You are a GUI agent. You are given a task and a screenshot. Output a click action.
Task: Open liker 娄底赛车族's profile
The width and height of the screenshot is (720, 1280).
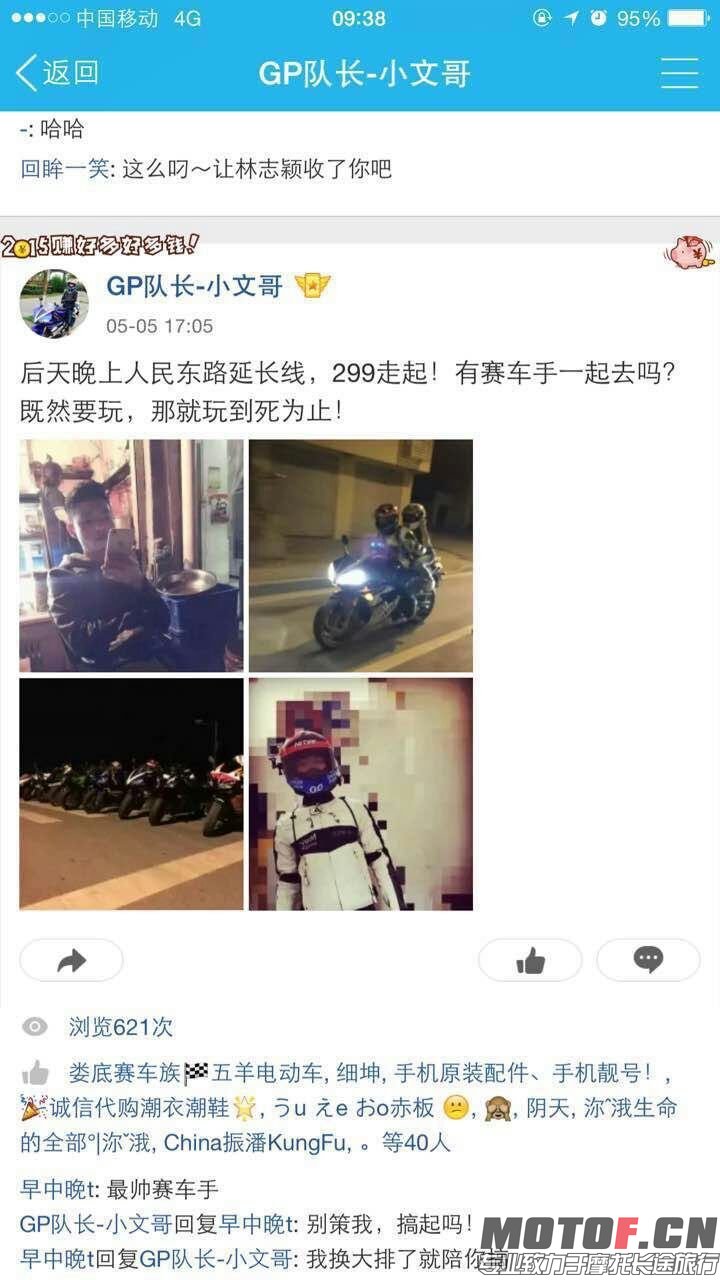click(x=124, y=1073)
